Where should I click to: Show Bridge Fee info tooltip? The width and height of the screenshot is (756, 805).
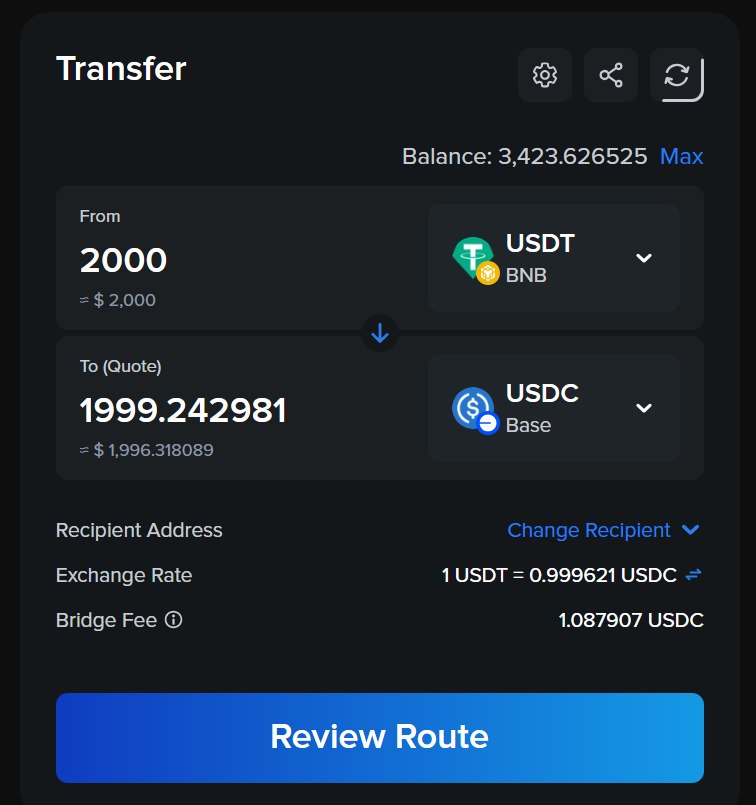click(174, 620)
